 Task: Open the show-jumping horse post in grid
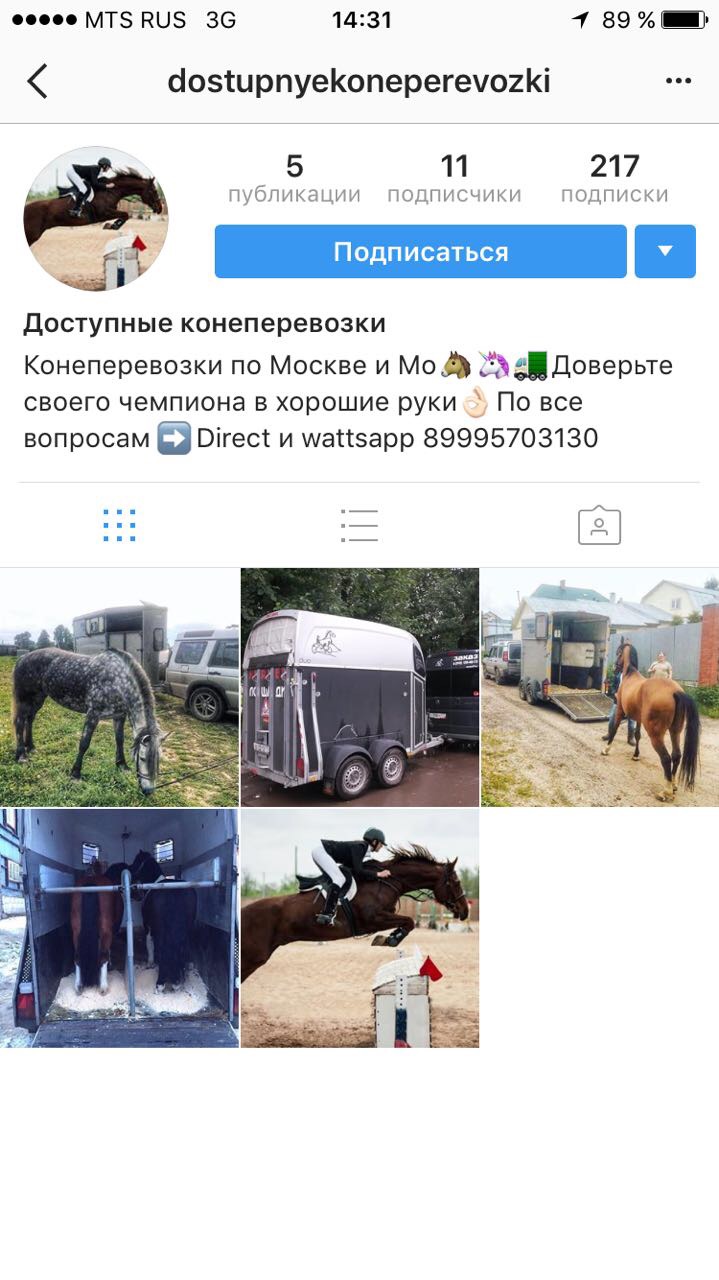pos(360,928)
